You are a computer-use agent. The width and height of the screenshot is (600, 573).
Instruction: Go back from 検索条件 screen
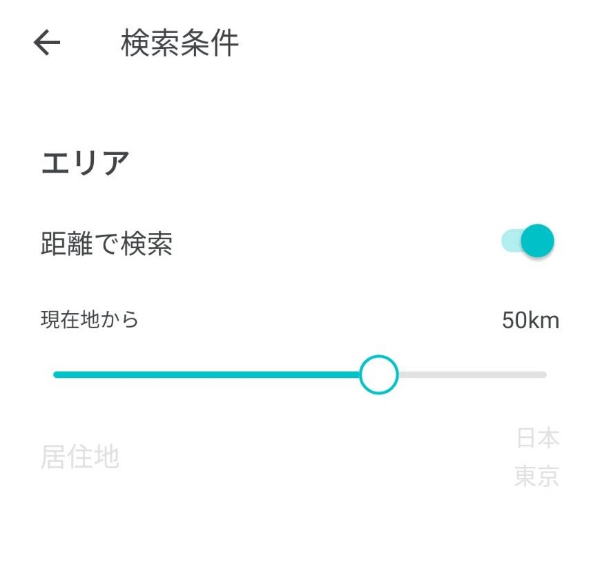pyautogui.click(x=47, y=43)
